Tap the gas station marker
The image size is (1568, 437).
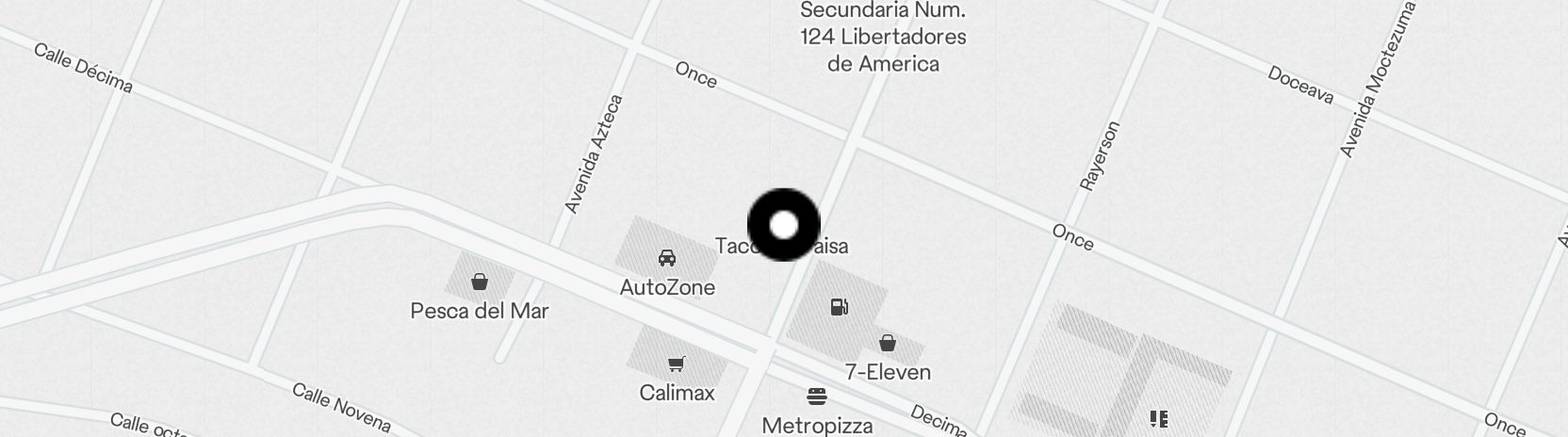click(839, 306)
